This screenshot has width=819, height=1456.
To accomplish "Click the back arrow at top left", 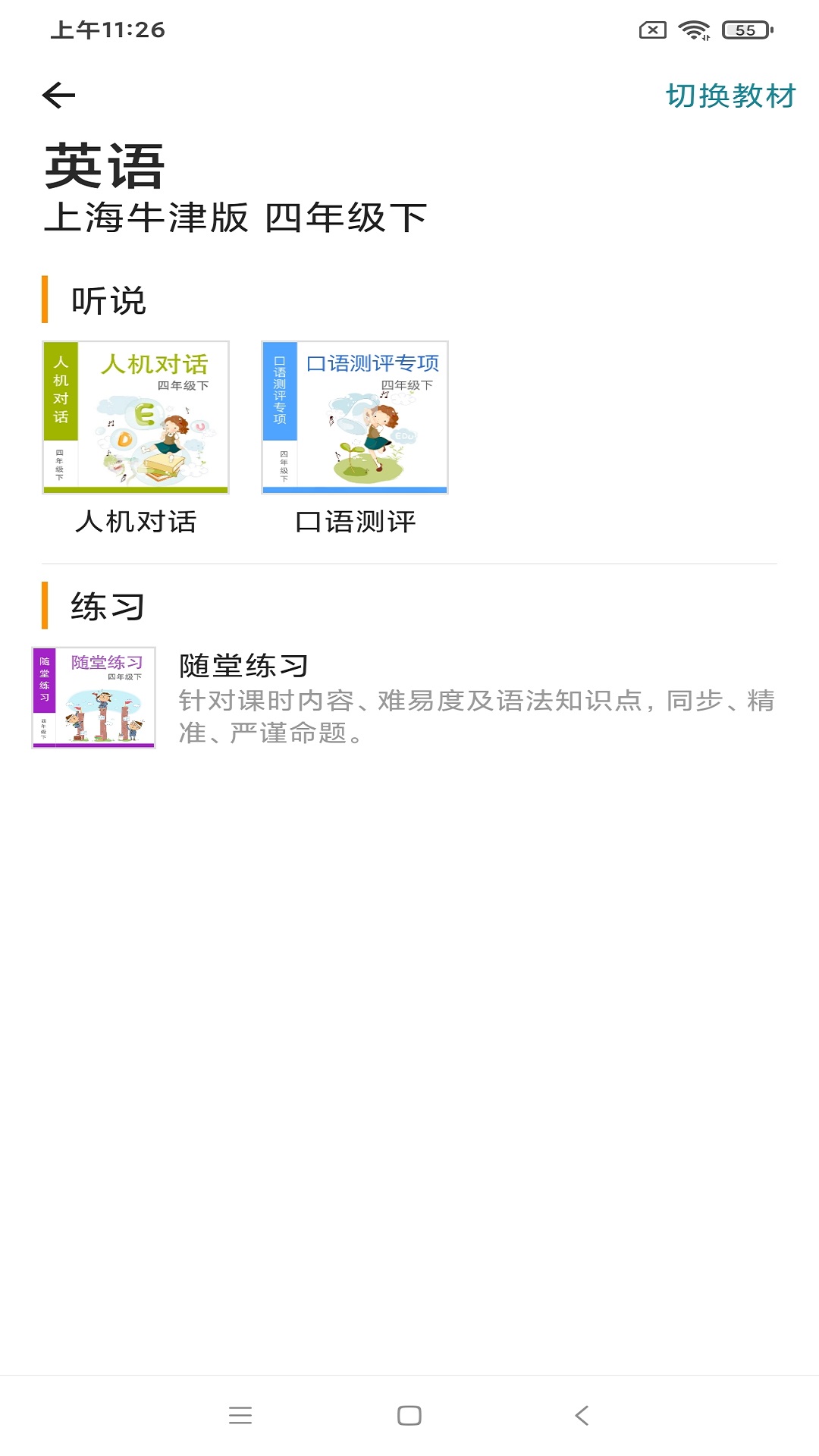I will [x=57, y=96].
